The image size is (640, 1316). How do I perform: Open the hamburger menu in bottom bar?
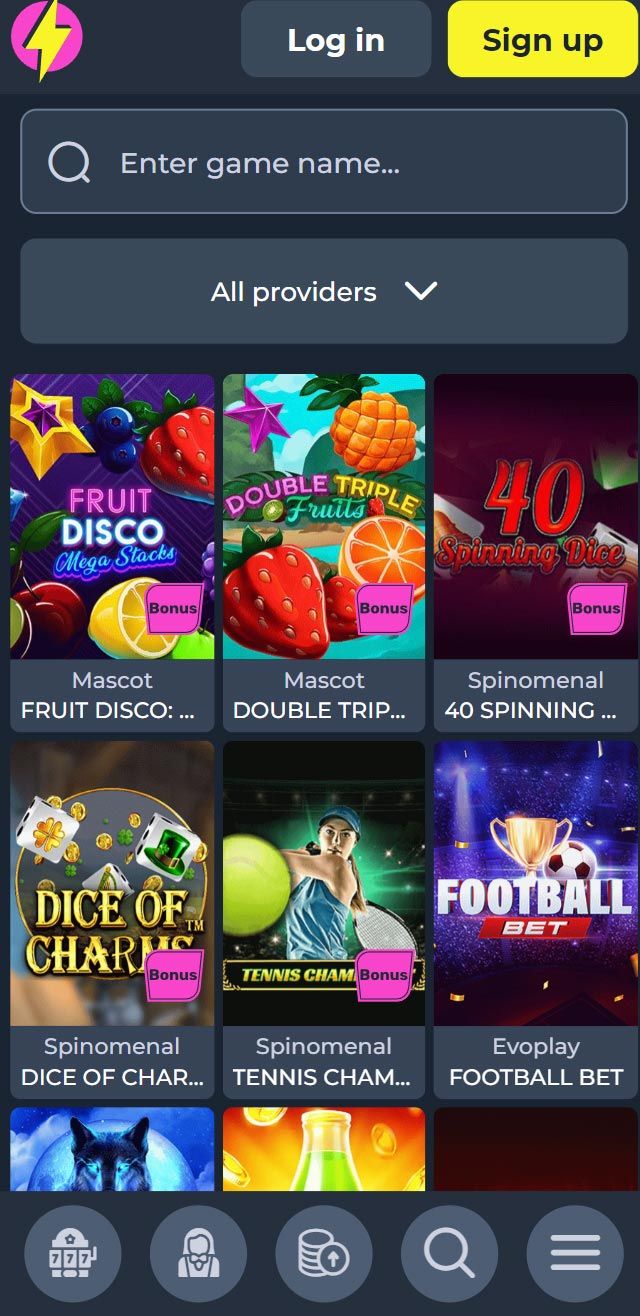pos(575,1254)
